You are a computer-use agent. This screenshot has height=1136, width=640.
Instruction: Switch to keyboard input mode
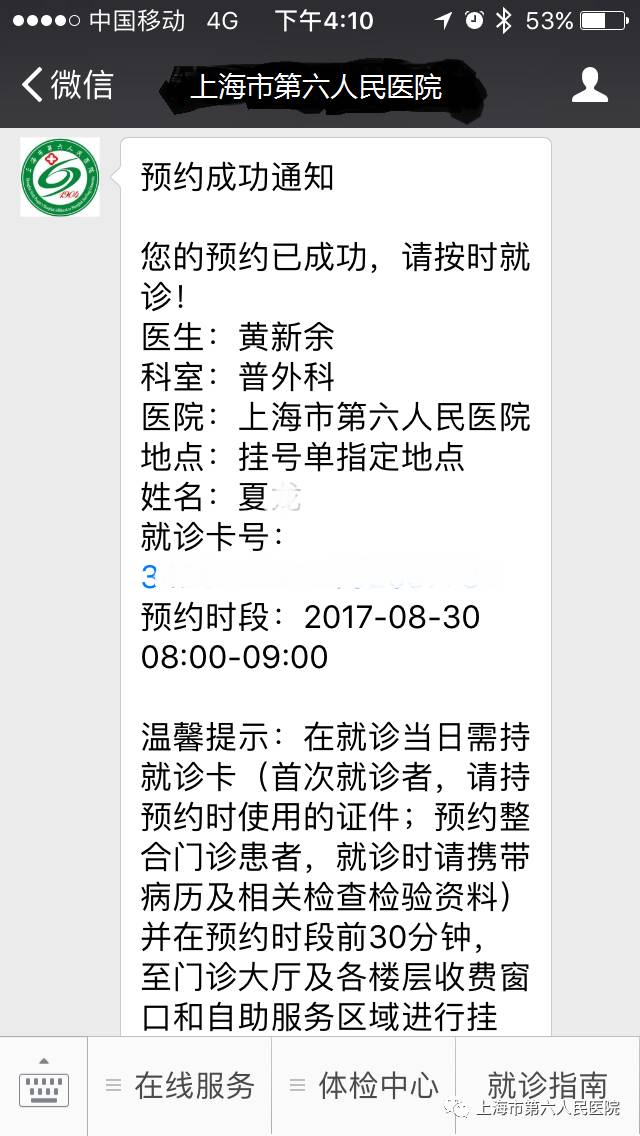[44, 1086]
